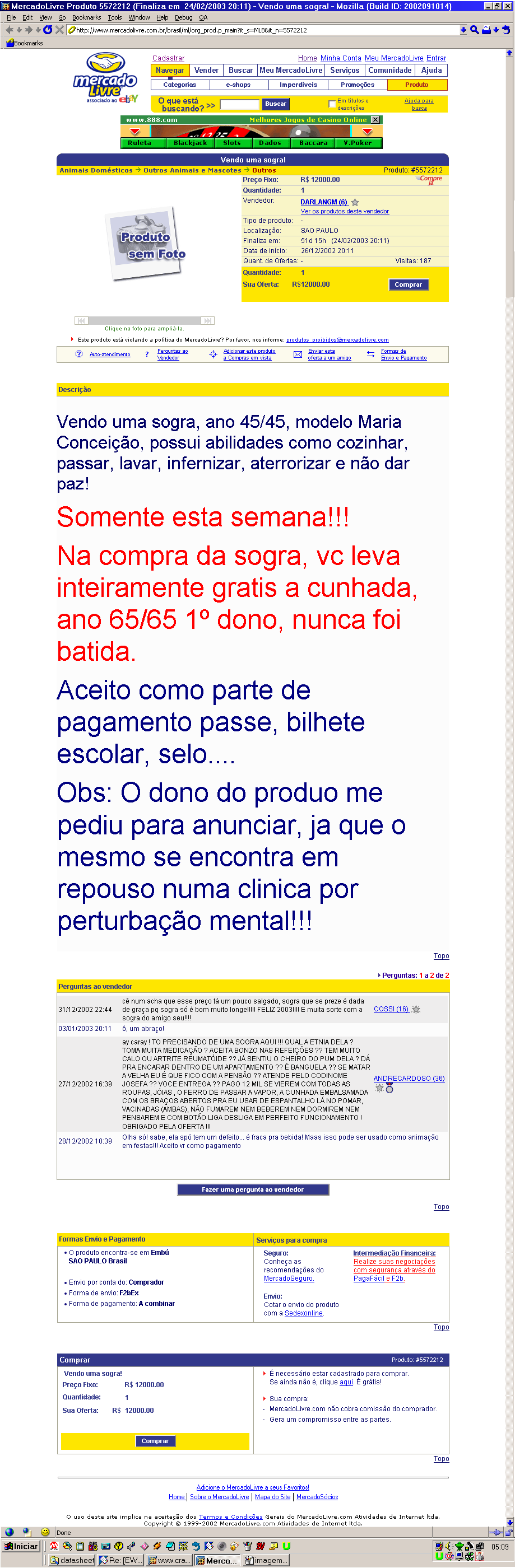The width and height of the screenshot is (515, 1568).
Task: Open the Entrar link
Action: pyautogui.click(x=436, y=58)
